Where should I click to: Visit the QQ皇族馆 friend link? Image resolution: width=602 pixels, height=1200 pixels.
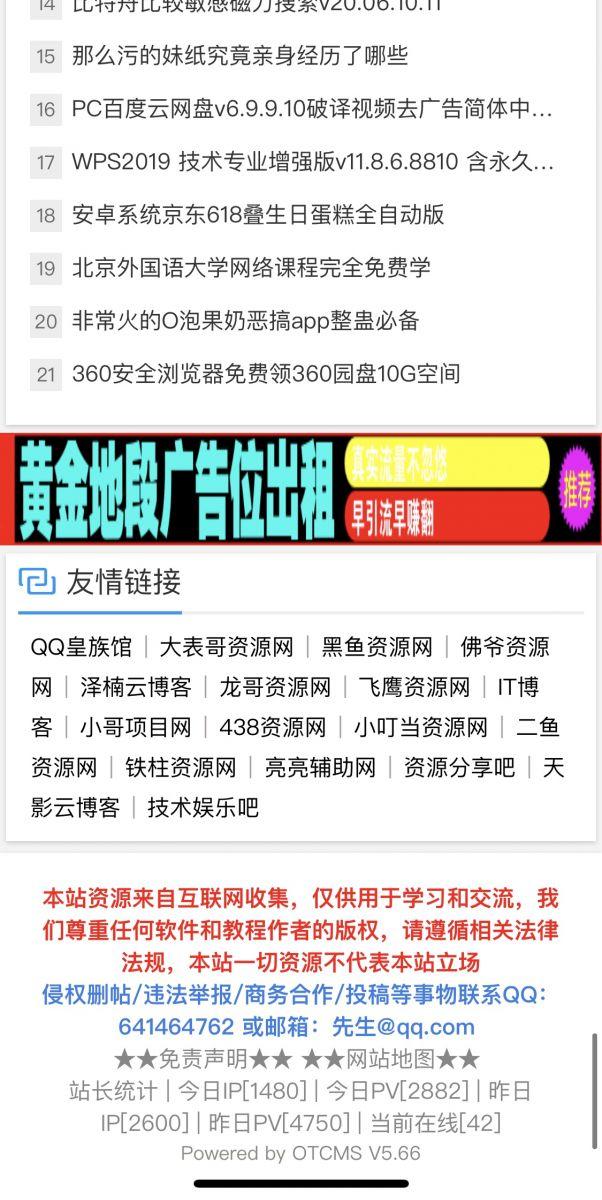pyautogui.click(x=81, y=647)
